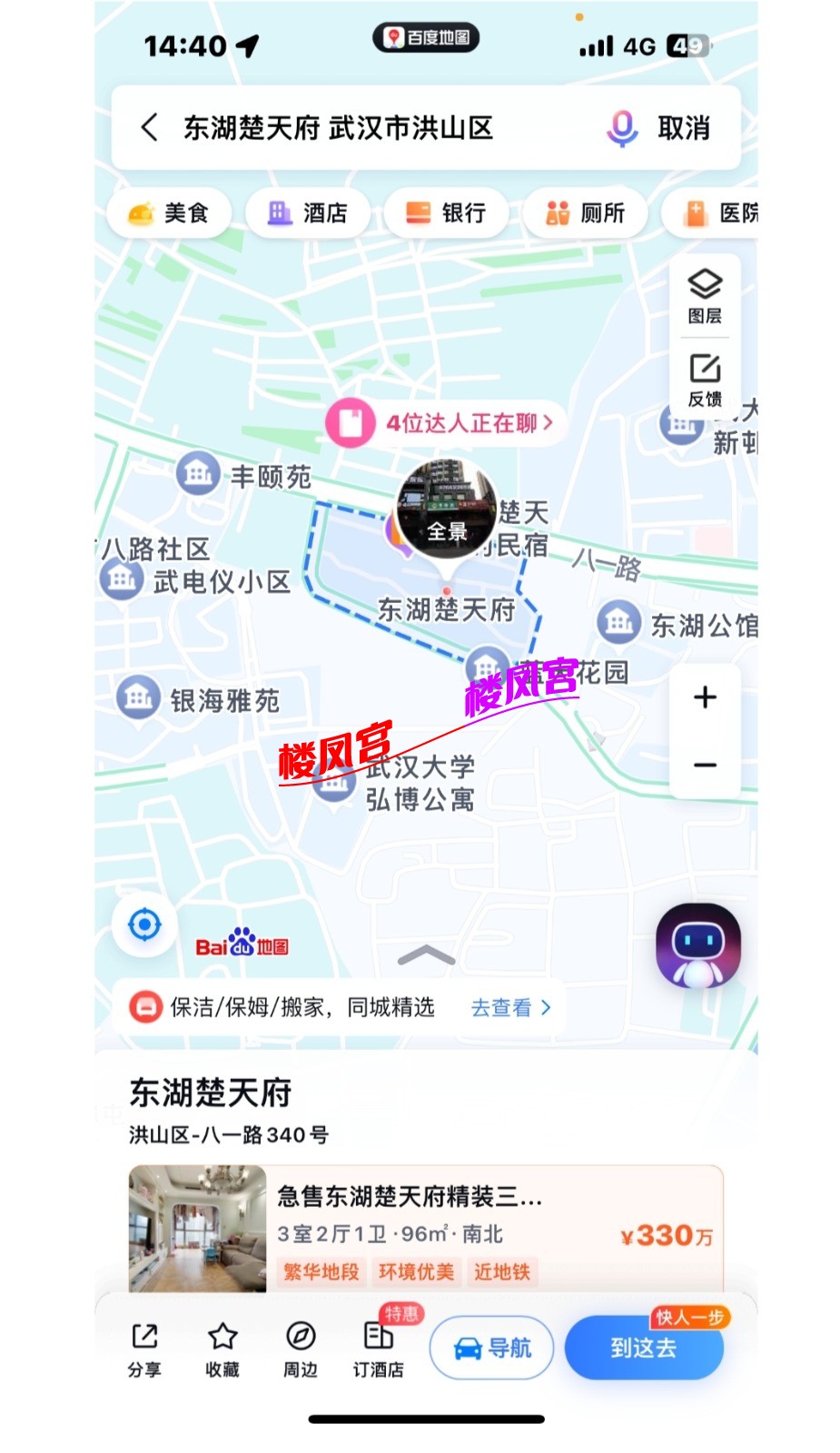Screen dimensions: 840x1453
Task: Tap 取消 to cancel search
Action: (x=684, y=128)
